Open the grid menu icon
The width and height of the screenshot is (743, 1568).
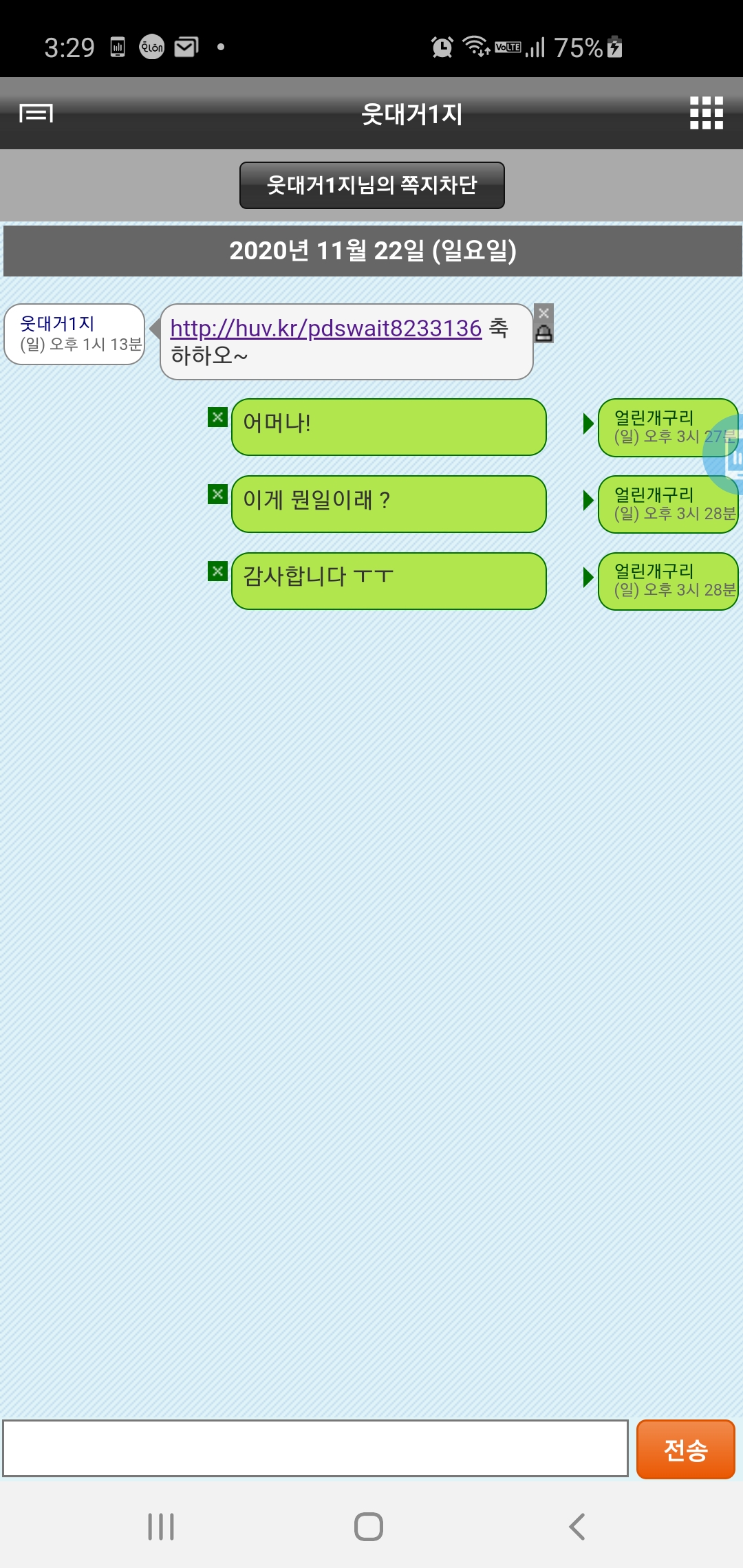pos(707,113)
